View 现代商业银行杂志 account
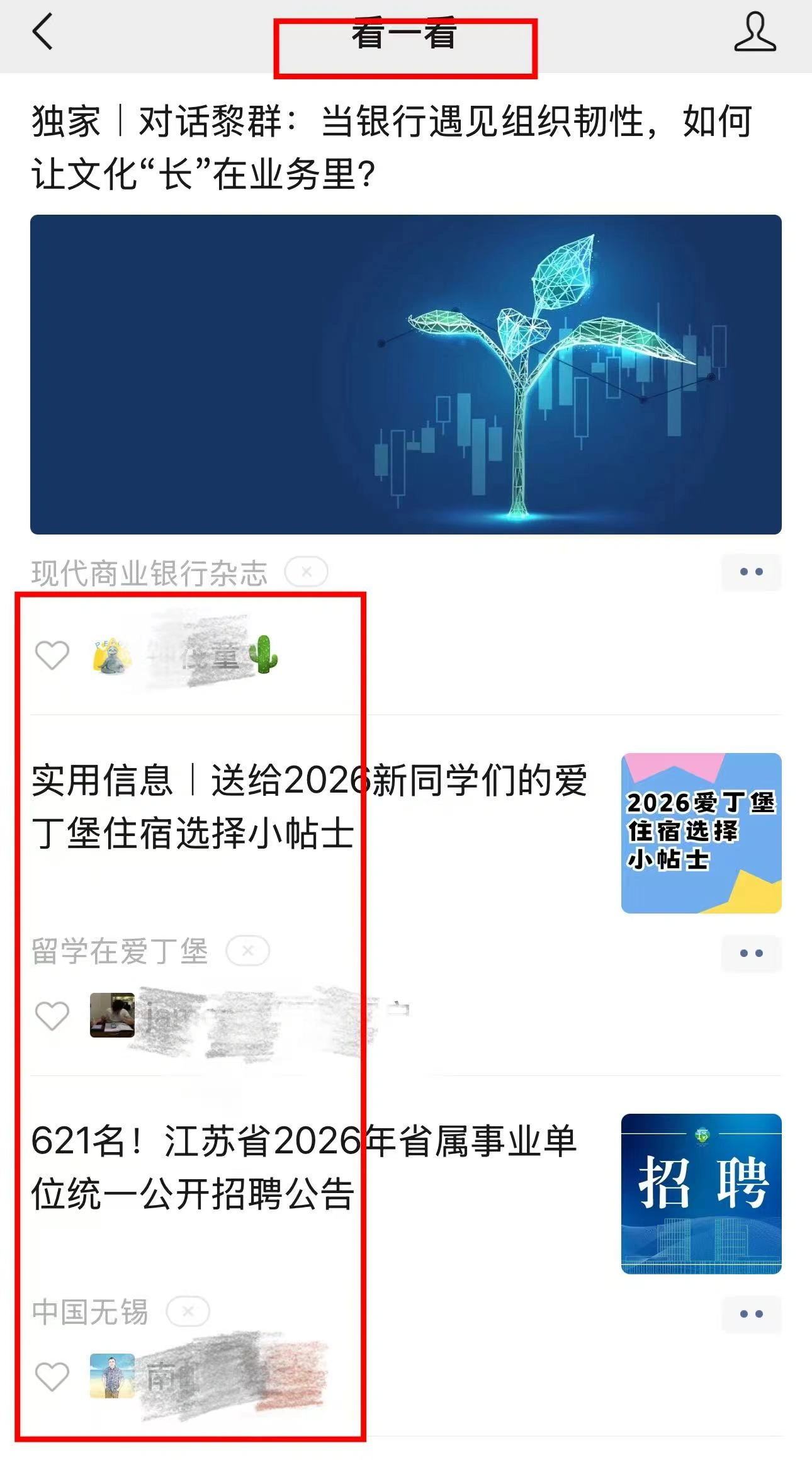The height and width of the screenshot is (1460, 812). point(149,573)
